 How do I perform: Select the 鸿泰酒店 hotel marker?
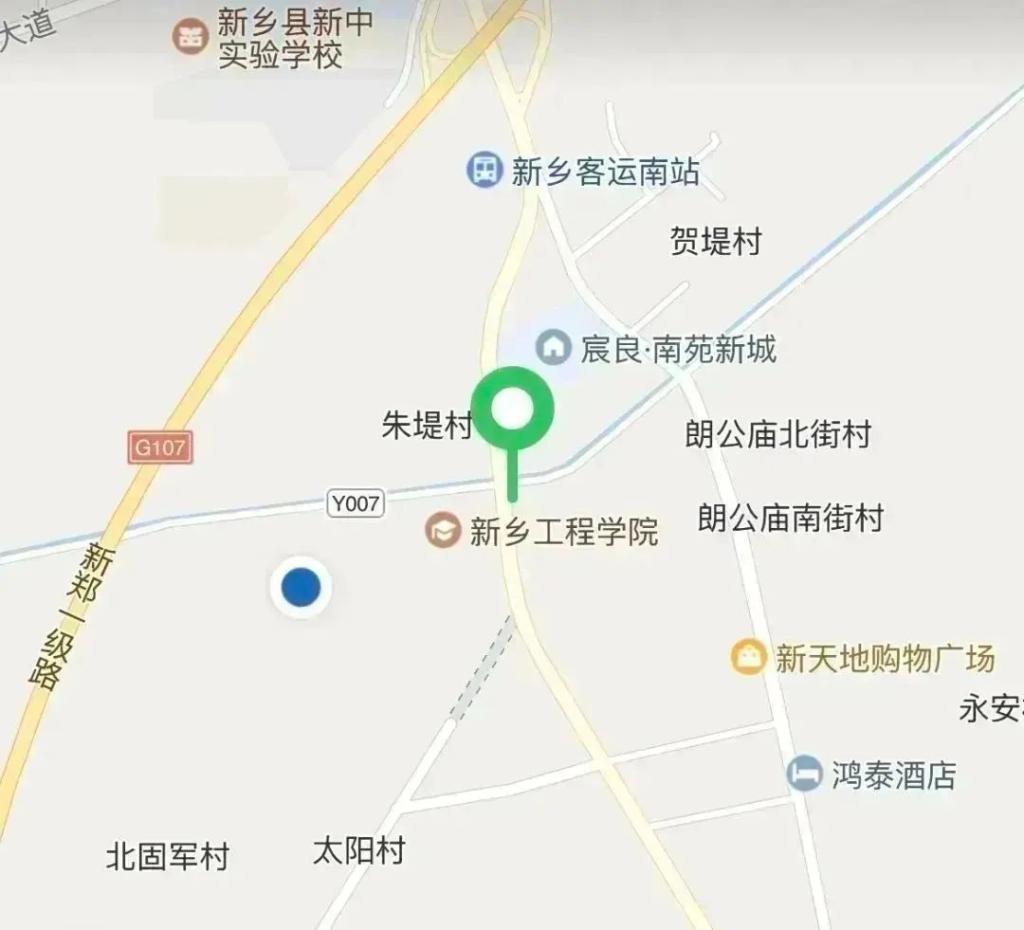coord(804,773)
